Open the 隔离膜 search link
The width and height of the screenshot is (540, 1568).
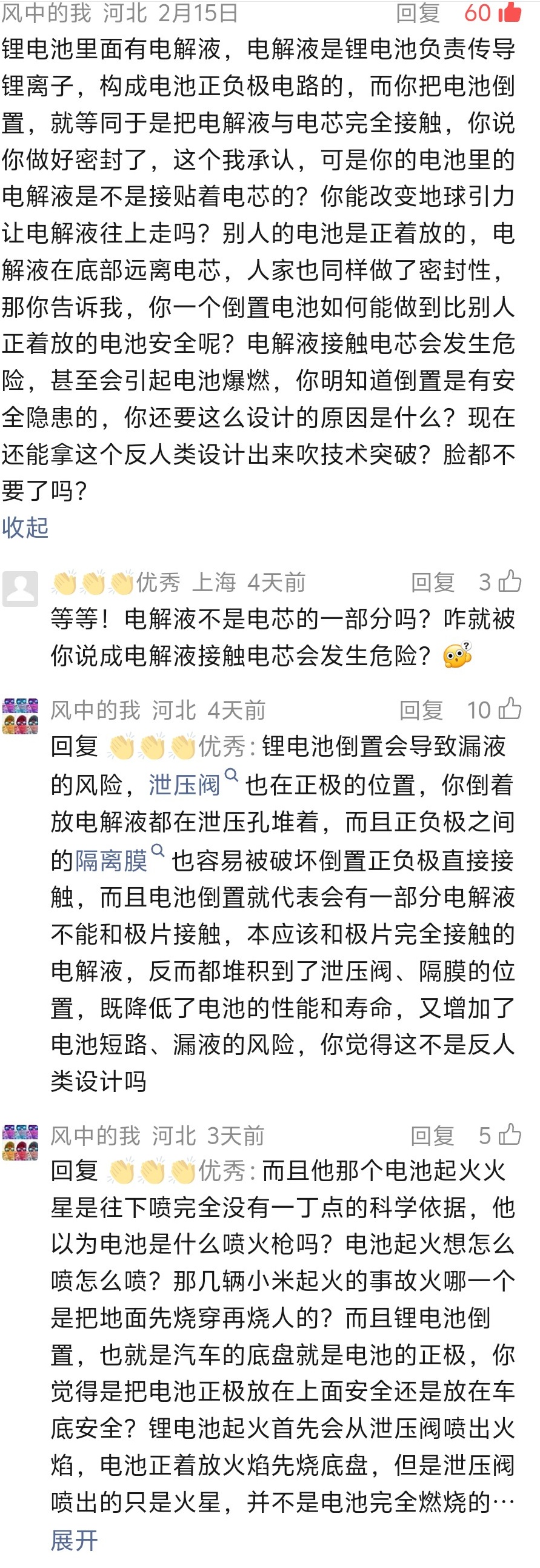(112, 860)
